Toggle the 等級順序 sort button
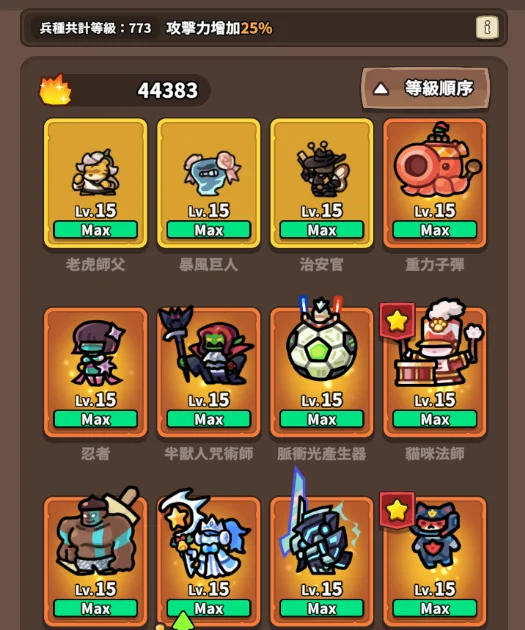The image size is (525, 630). [426, 88]
